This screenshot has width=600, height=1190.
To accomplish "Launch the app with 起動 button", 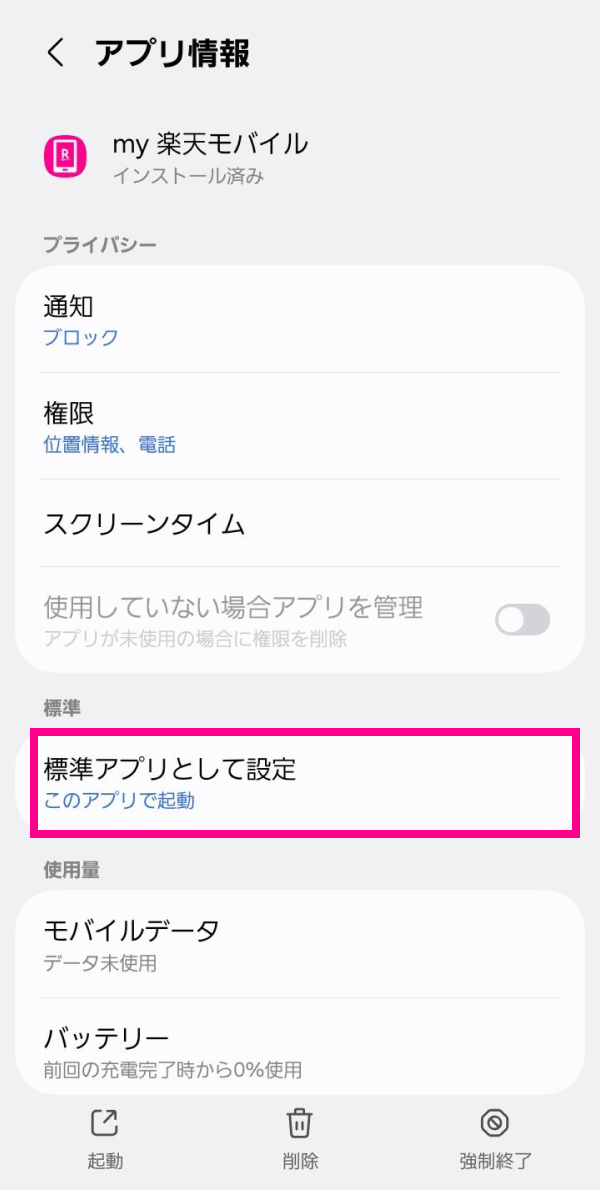I will coord(105,1138).
